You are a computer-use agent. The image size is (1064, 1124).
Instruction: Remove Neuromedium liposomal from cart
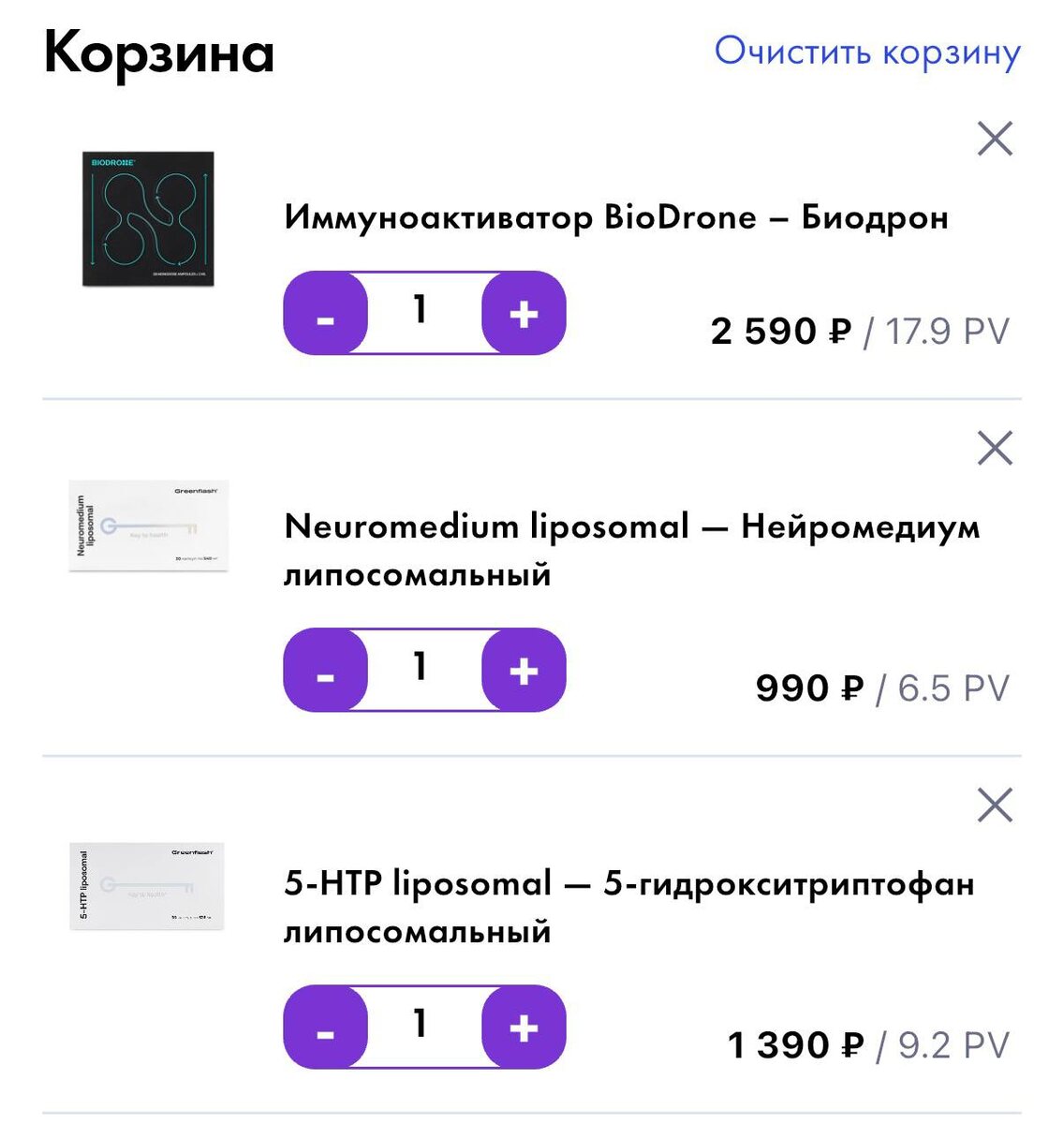tap(995, 448)
